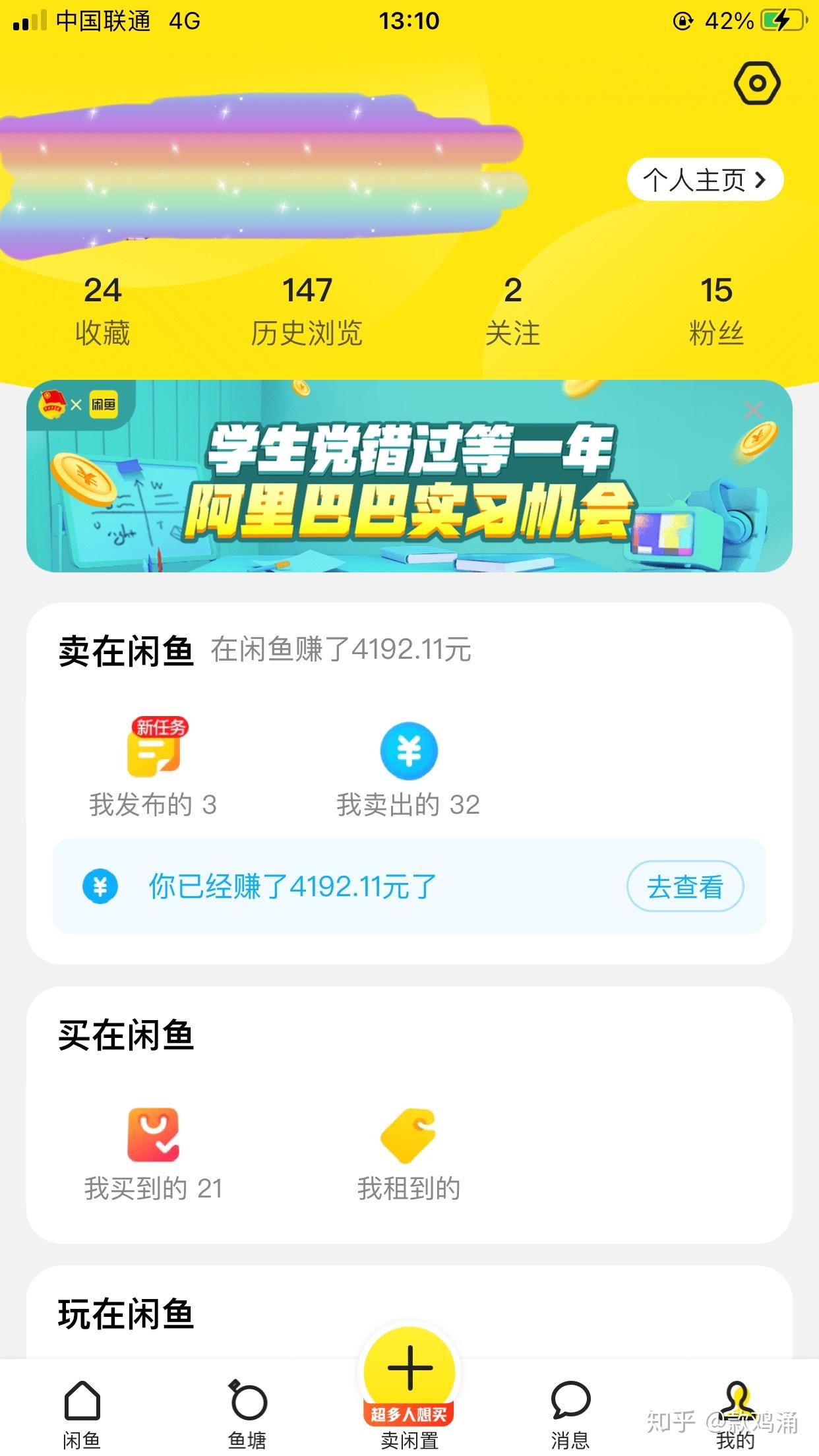Screen dimensions: 819x1456
Task: Switch to the 消息 messages tab
Action: (x=570, y=1412)
